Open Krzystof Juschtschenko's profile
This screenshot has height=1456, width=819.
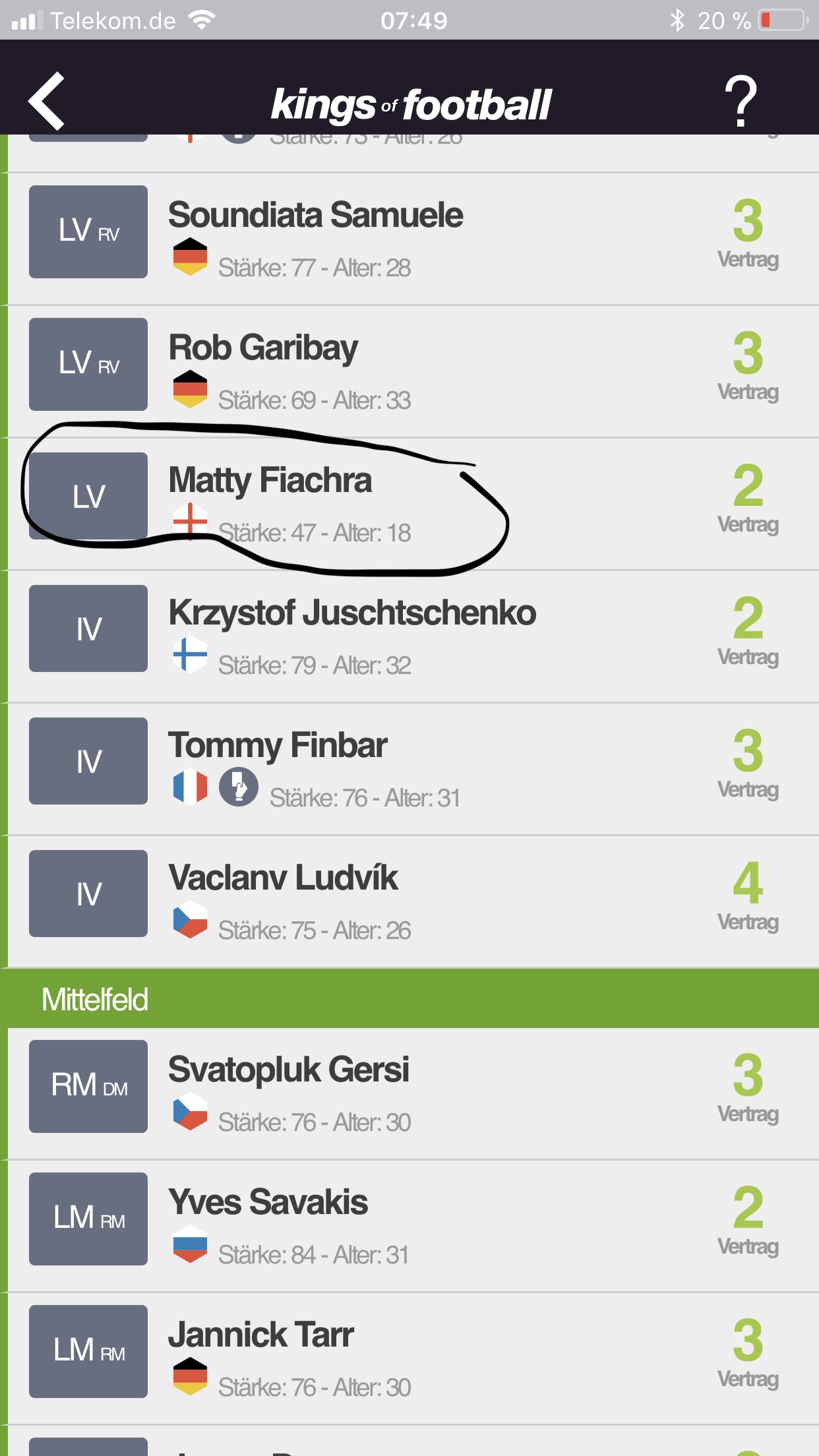[x=352, y=613]
